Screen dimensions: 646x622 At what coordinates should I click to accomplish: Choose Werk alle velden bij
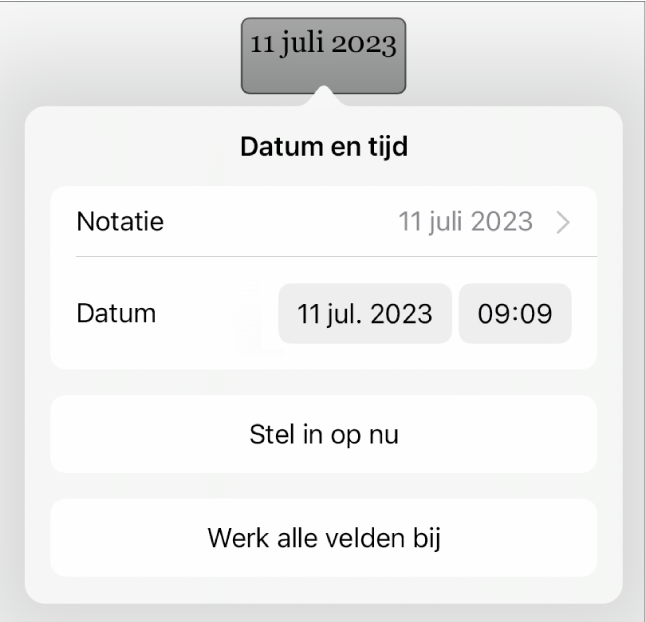[x=323, y=538]
